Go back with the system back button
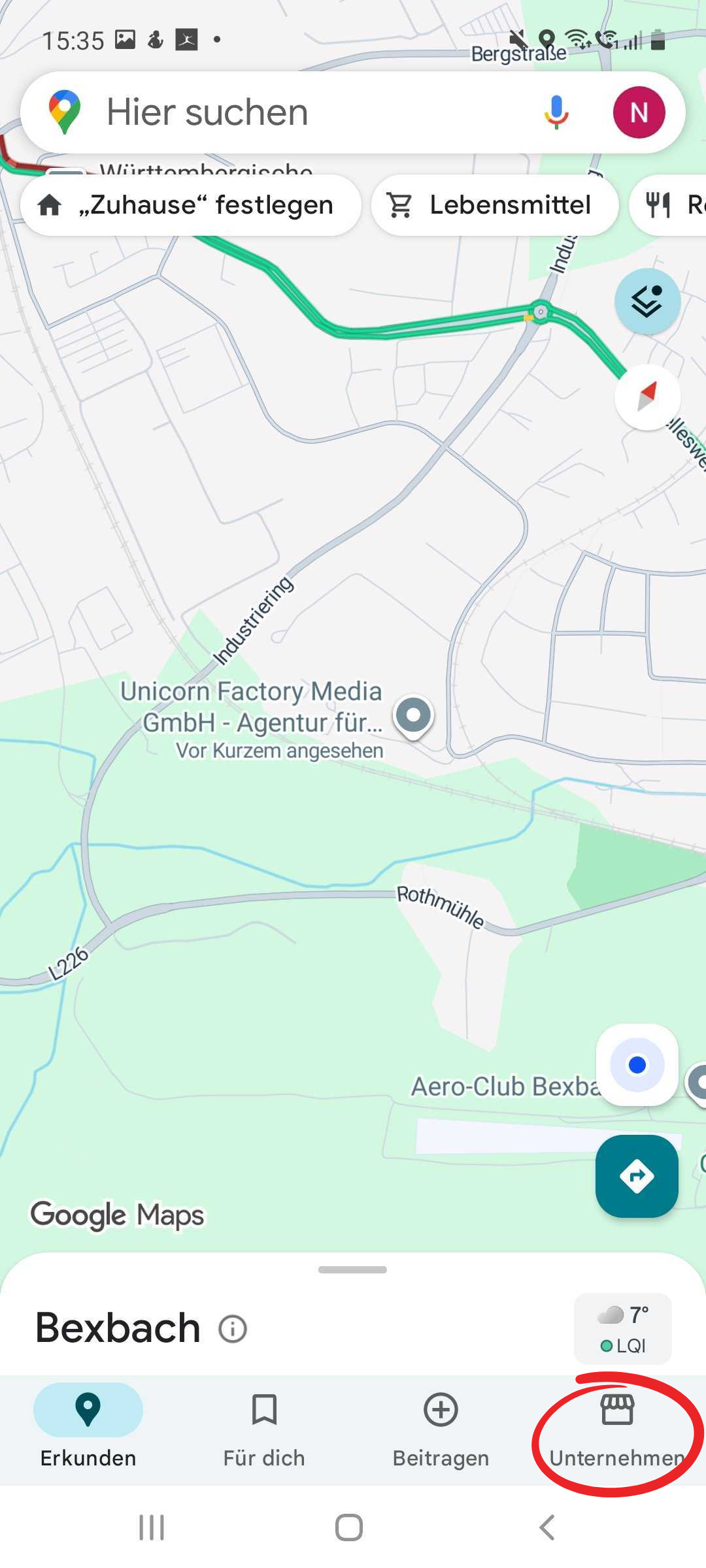 (x=547, y=1527)
